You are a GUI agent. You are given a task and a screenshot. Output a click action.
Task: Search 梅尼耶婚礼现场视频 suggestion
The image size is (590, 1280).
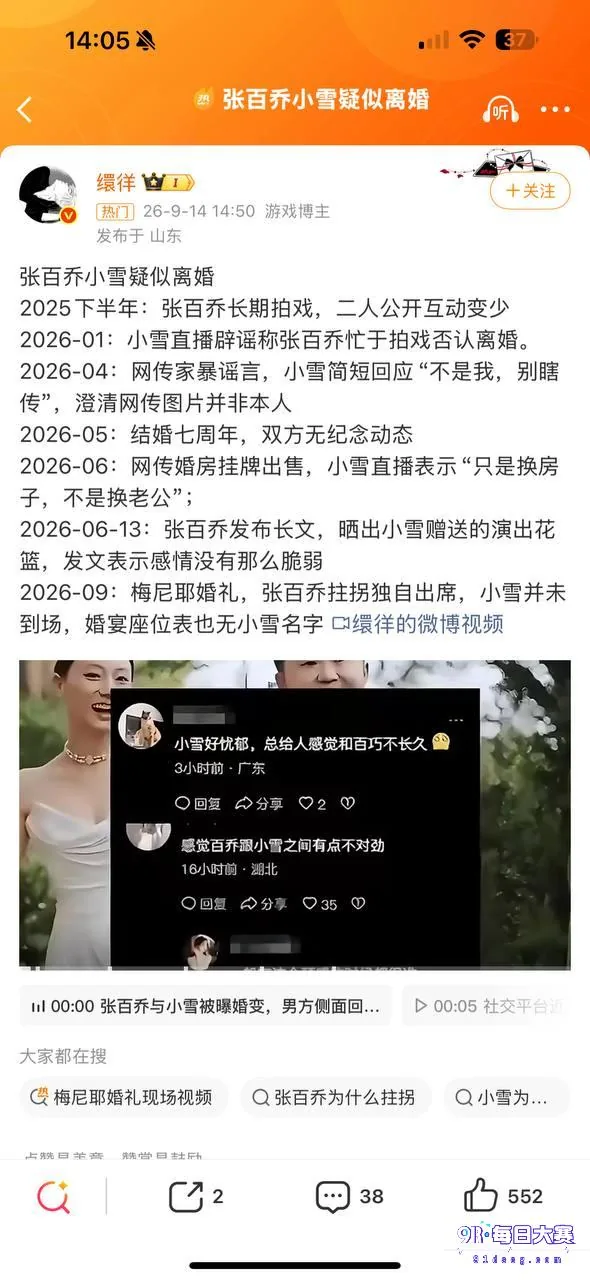[124, 1097]
